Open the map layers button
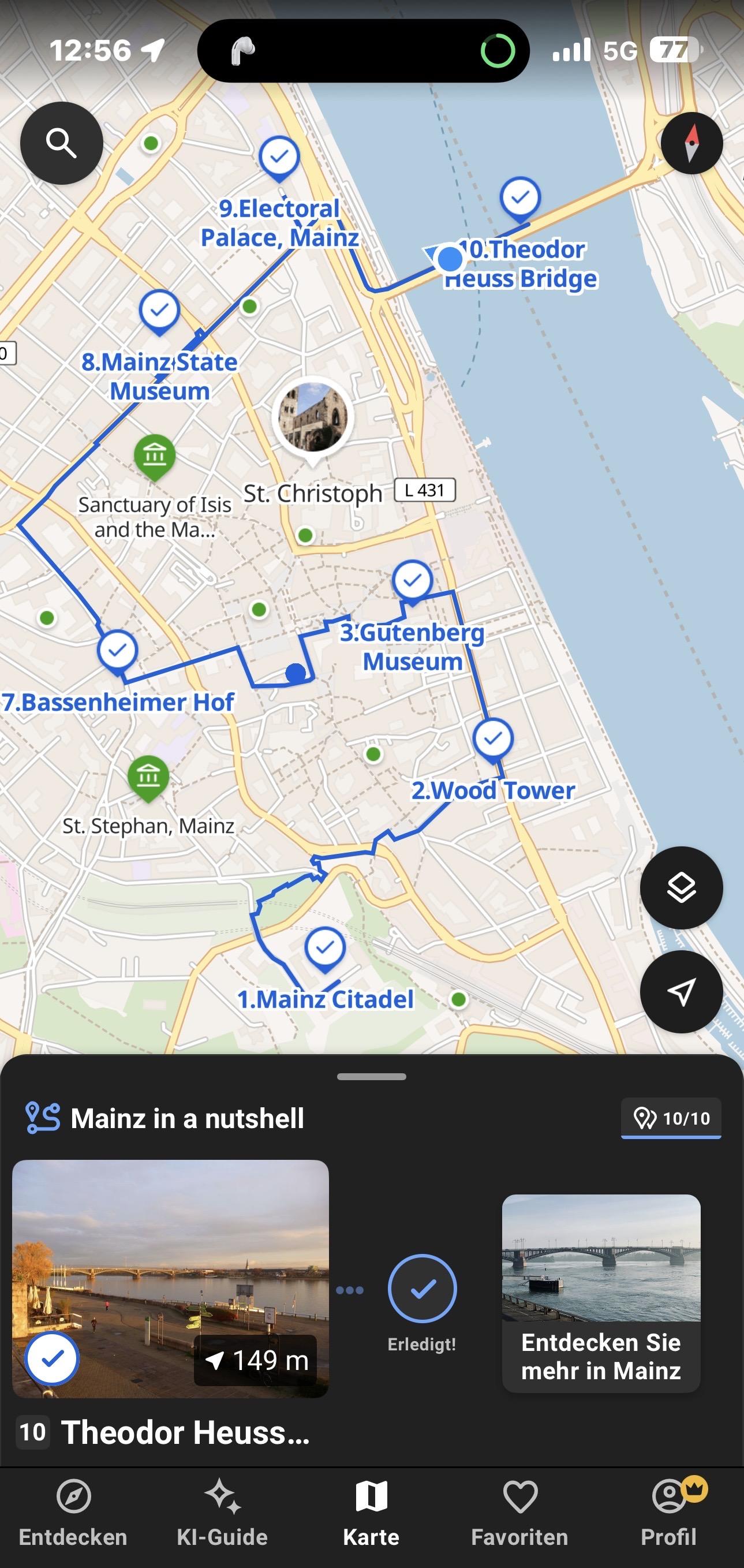744x1568 pixels. click(x=681, y=887)
